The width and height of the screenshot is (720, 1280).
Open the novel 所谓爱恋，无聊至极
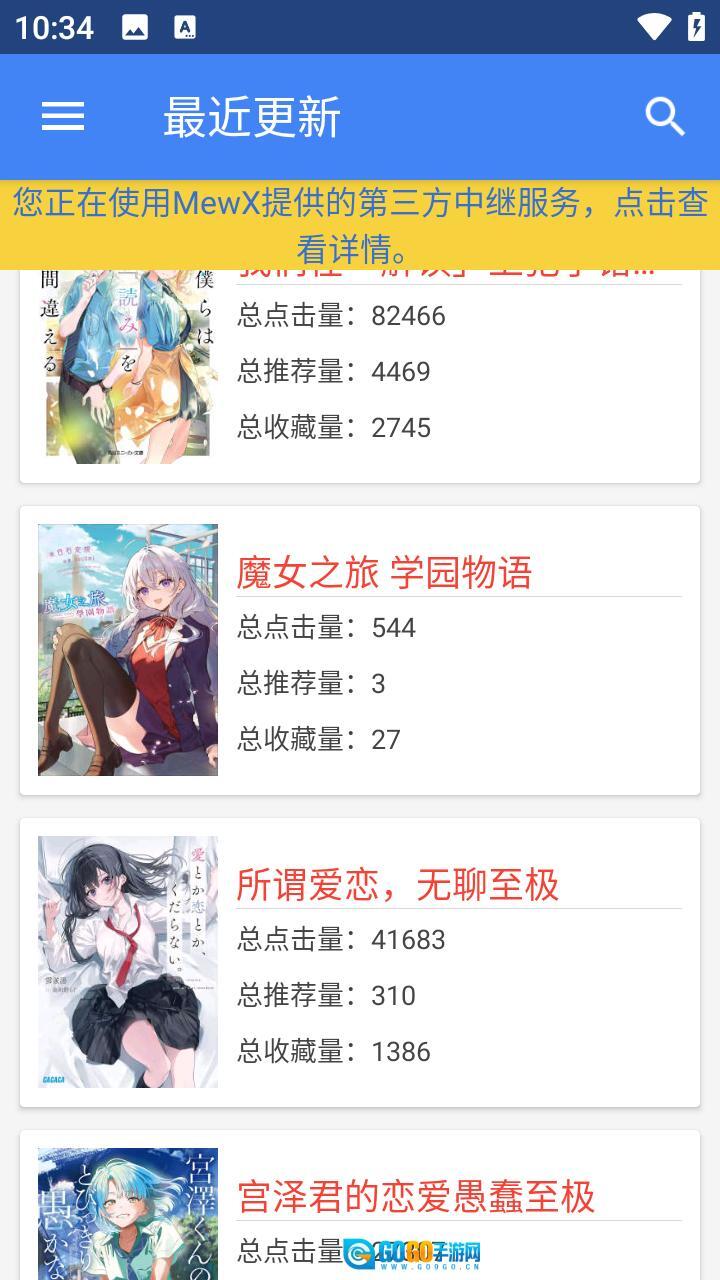(x=397, y=885)
